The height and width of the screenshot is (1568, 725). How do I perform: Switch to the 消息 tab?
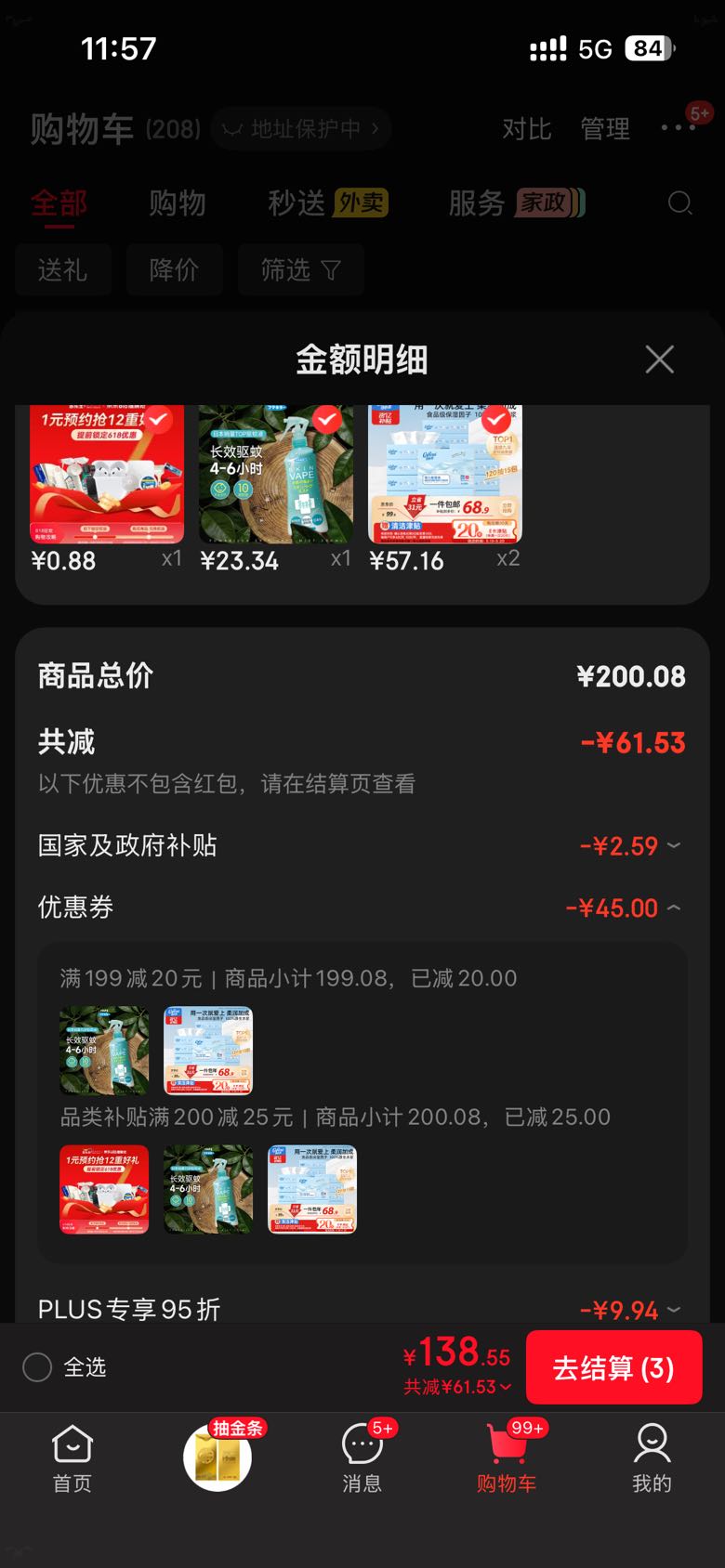(x=362, y=1458)
